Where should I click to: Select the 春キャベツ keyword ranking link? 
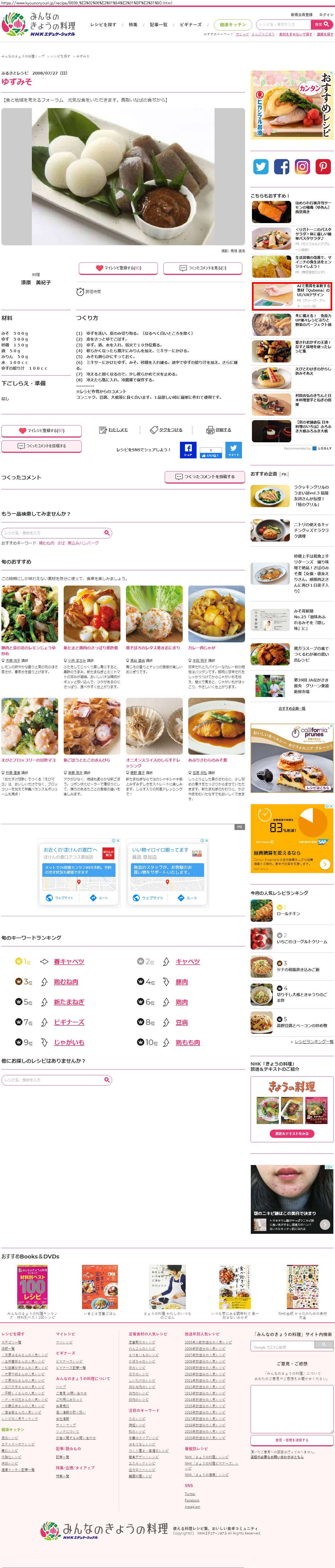69,962
